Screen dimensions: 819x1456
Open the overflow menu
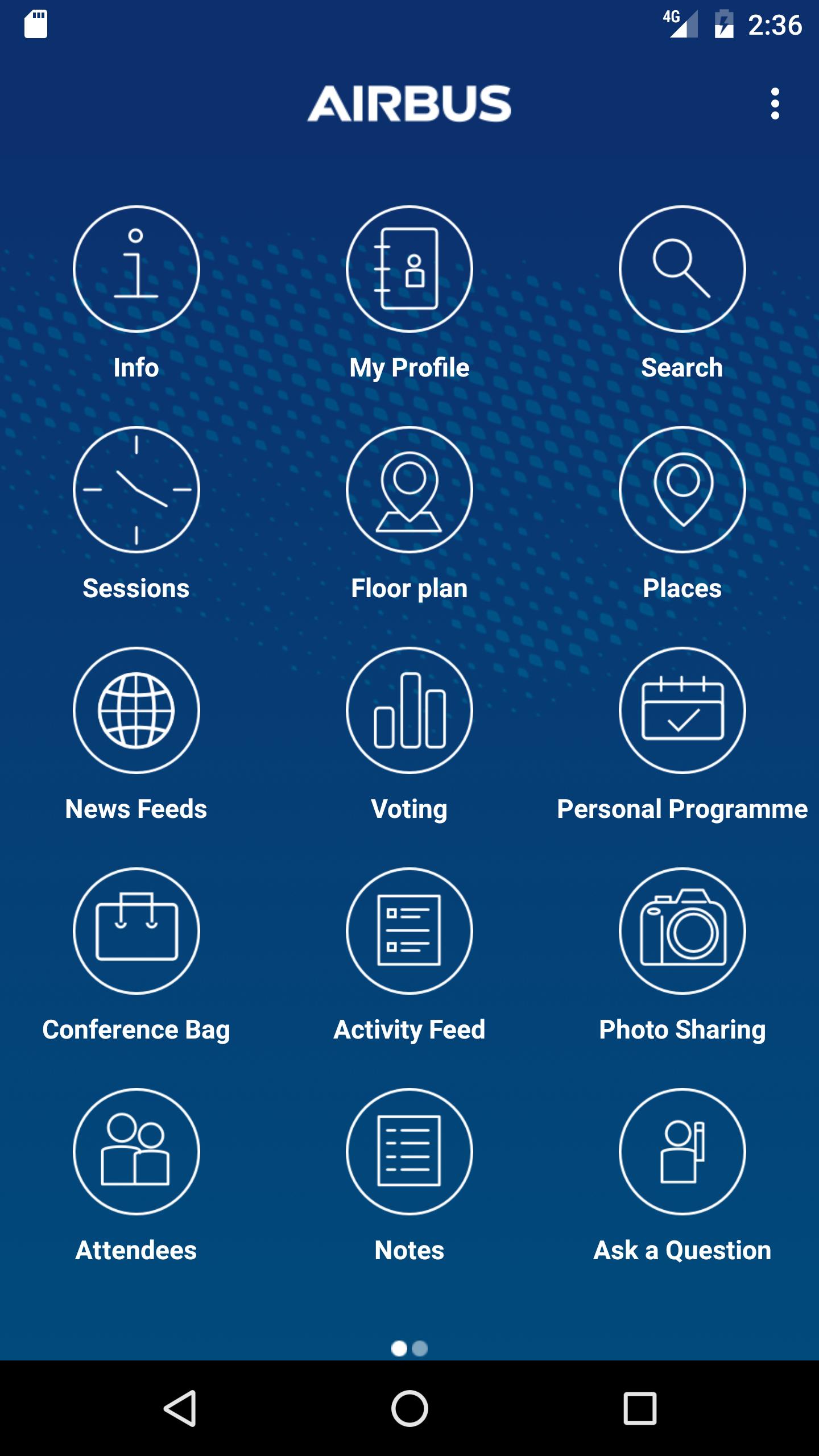point(775,104)
